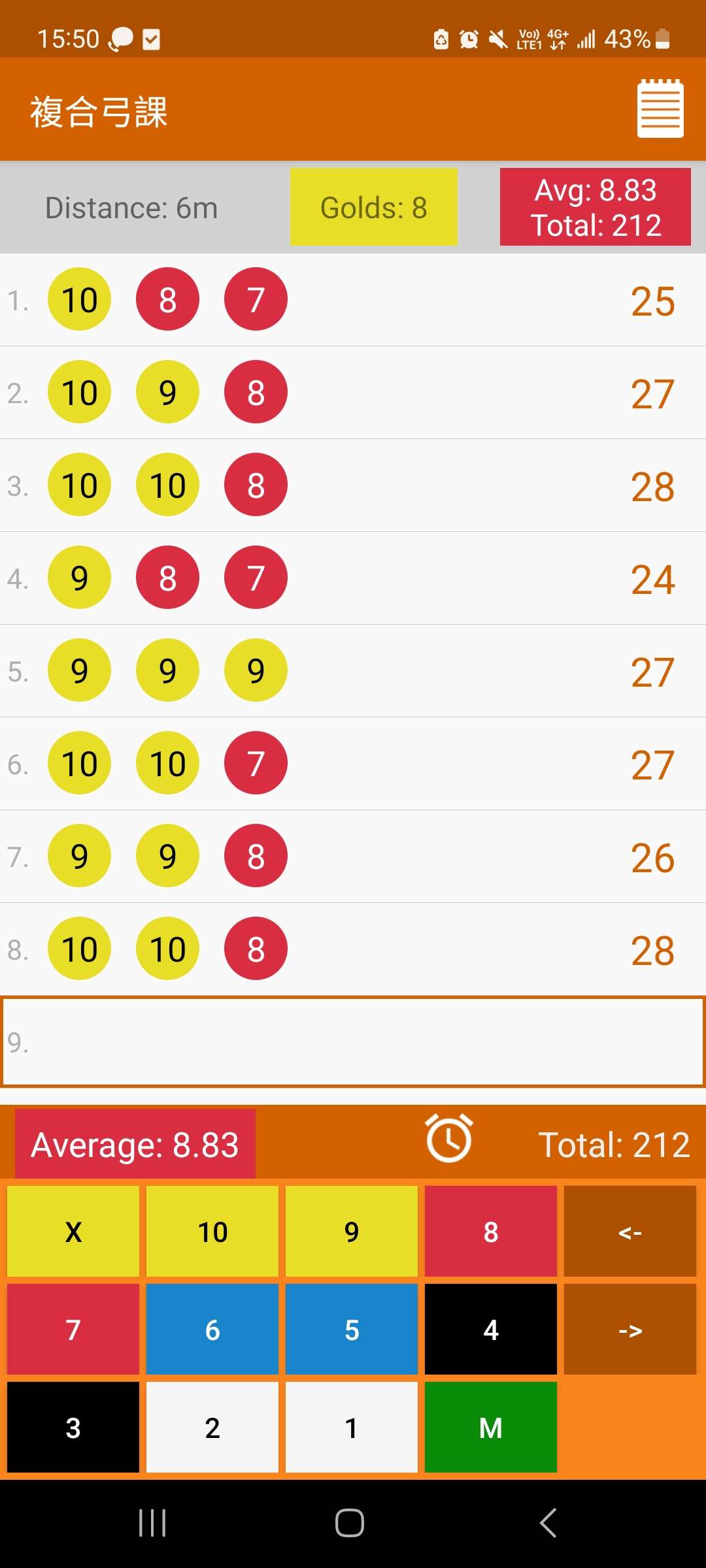Viewport: 706px width, 1568px height.
Task: Enter a score of 1
Action: click(x=352, y=1428)
